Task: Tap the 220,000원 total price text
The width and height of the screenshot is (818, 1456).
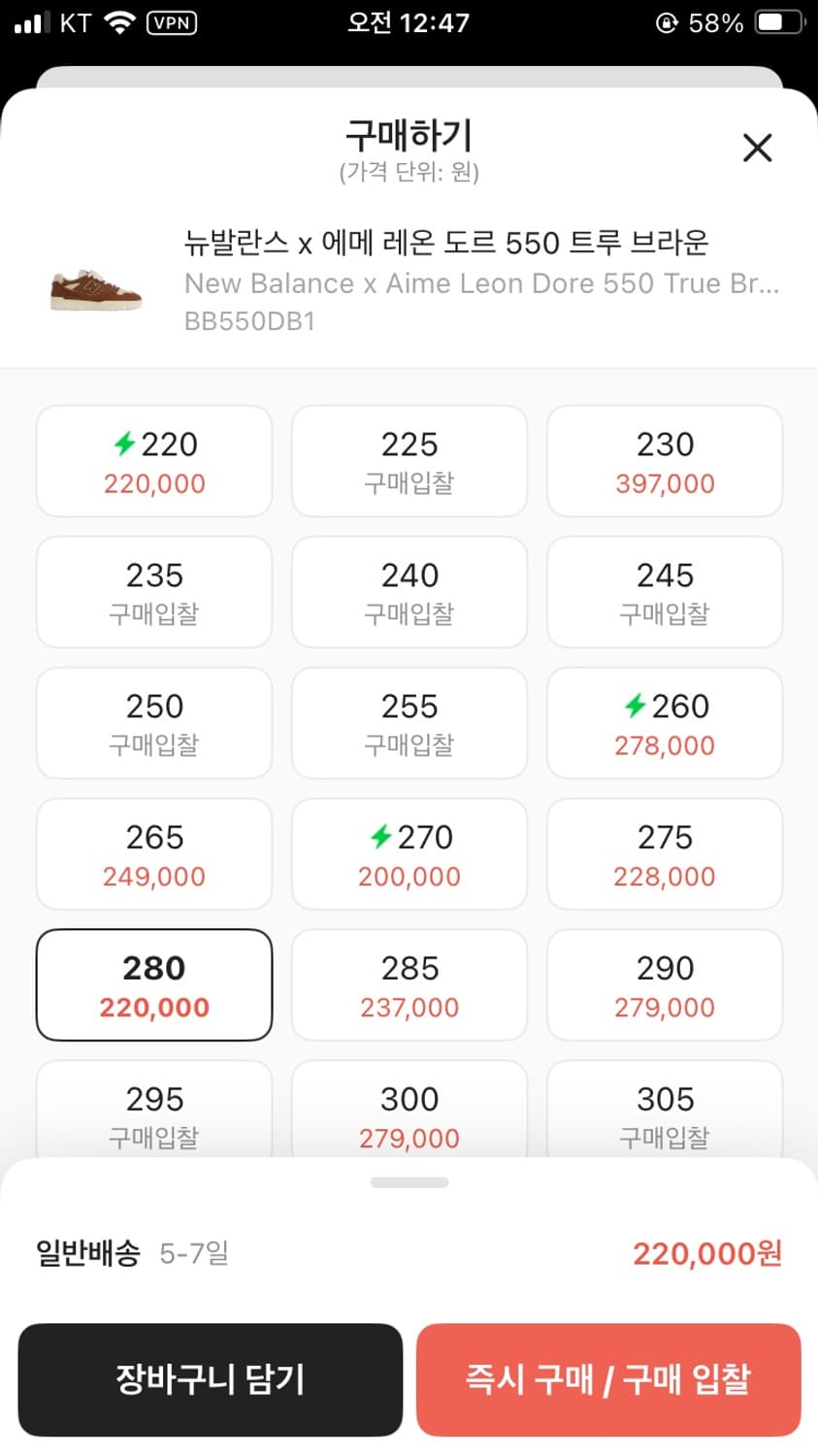Action: [705, 1254]
